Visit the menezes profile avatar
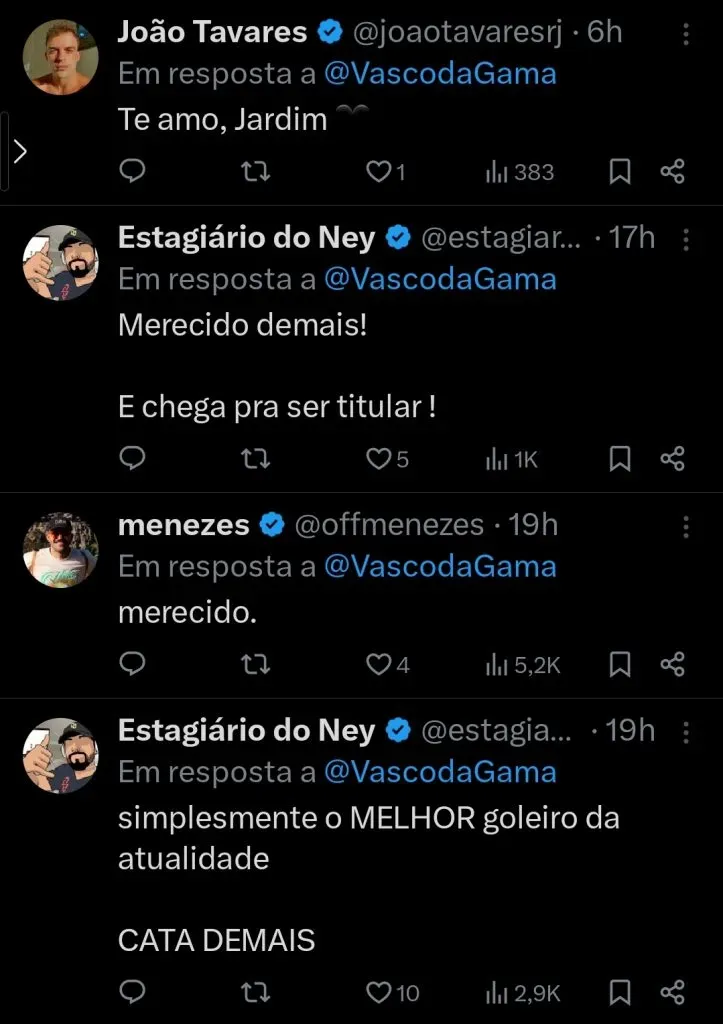Image resolution: width=723 pixels, height=1024 pixels. point(61,549)
